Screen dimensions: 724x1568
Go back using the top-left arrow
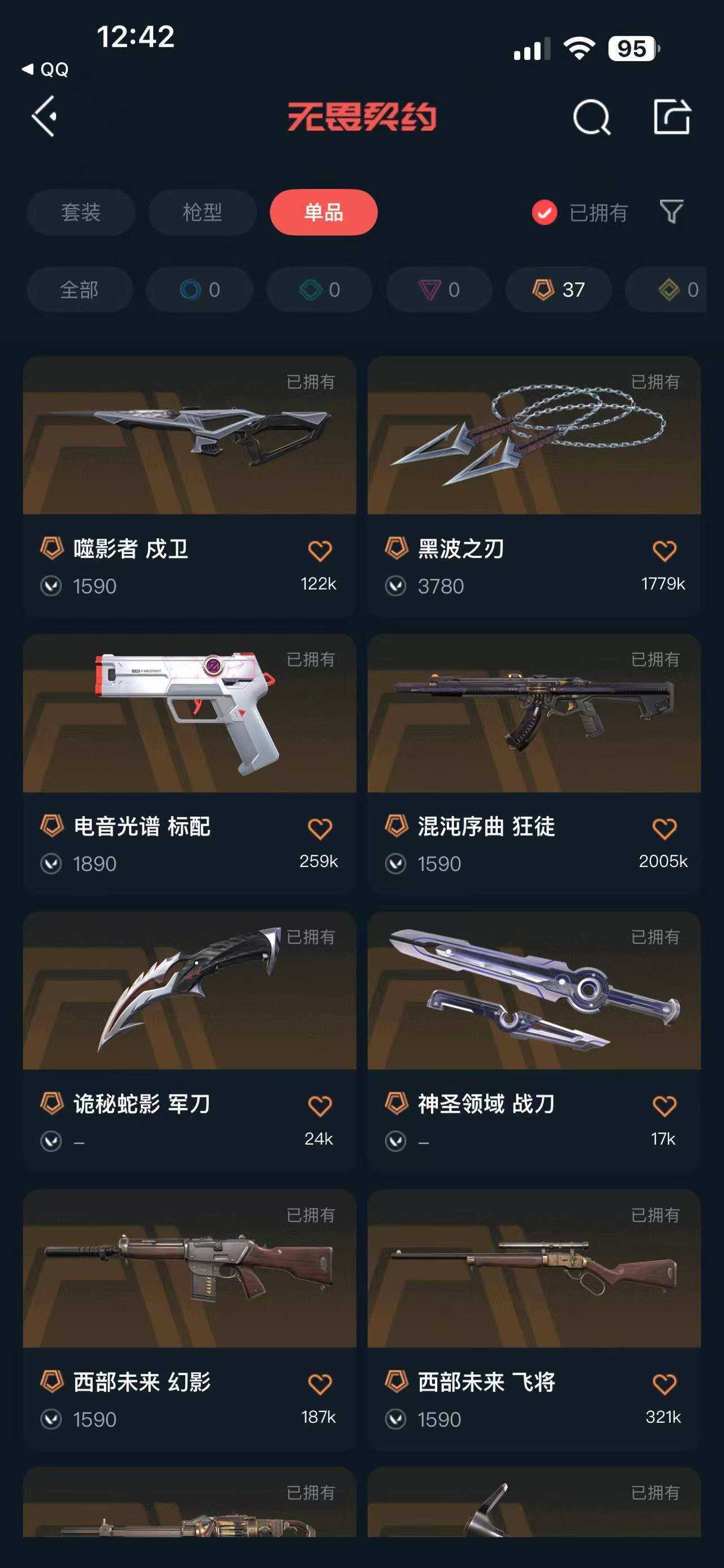[x=45, y=116]
